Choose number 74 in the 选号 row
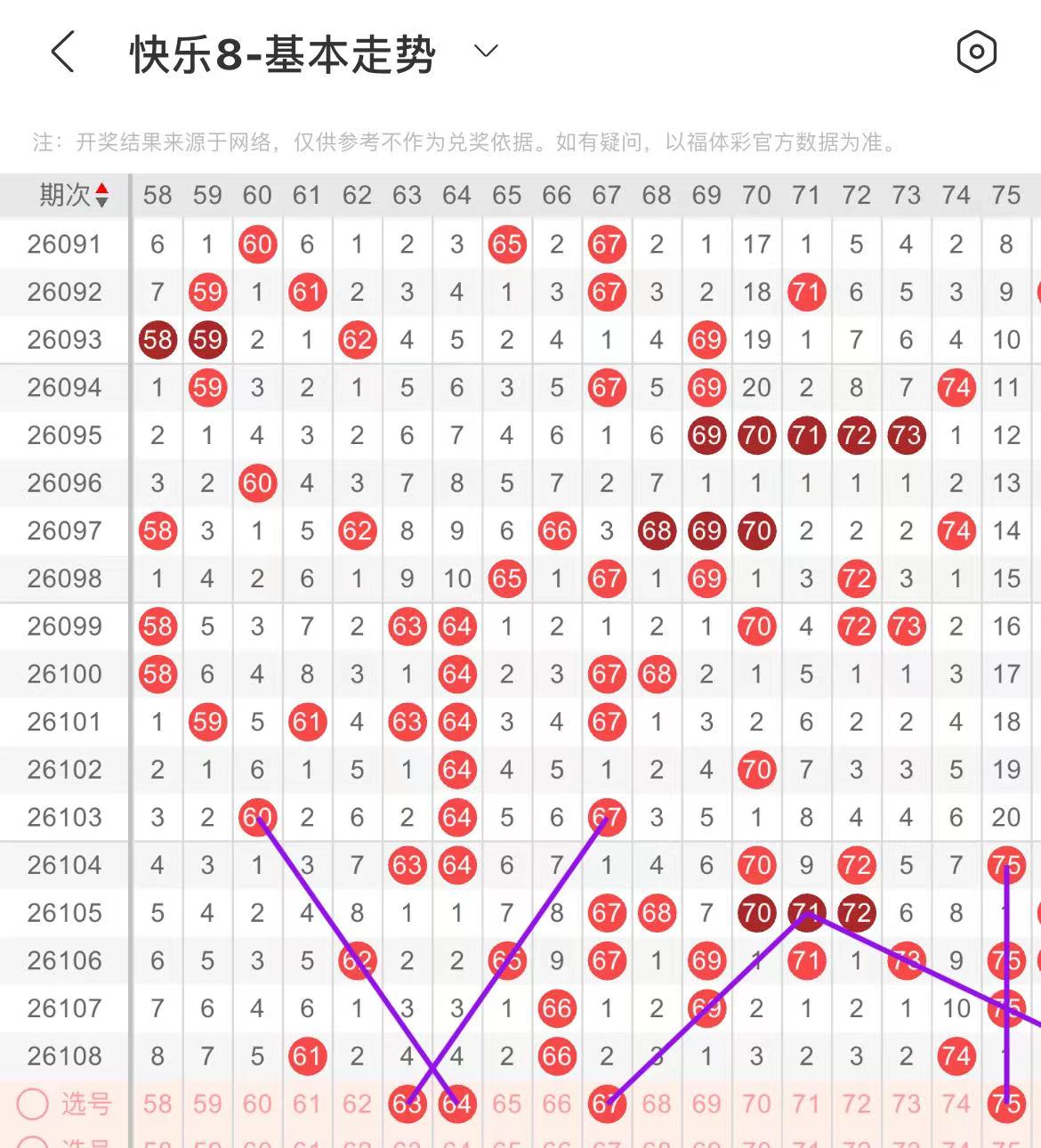 click(x=956, y=1104)
